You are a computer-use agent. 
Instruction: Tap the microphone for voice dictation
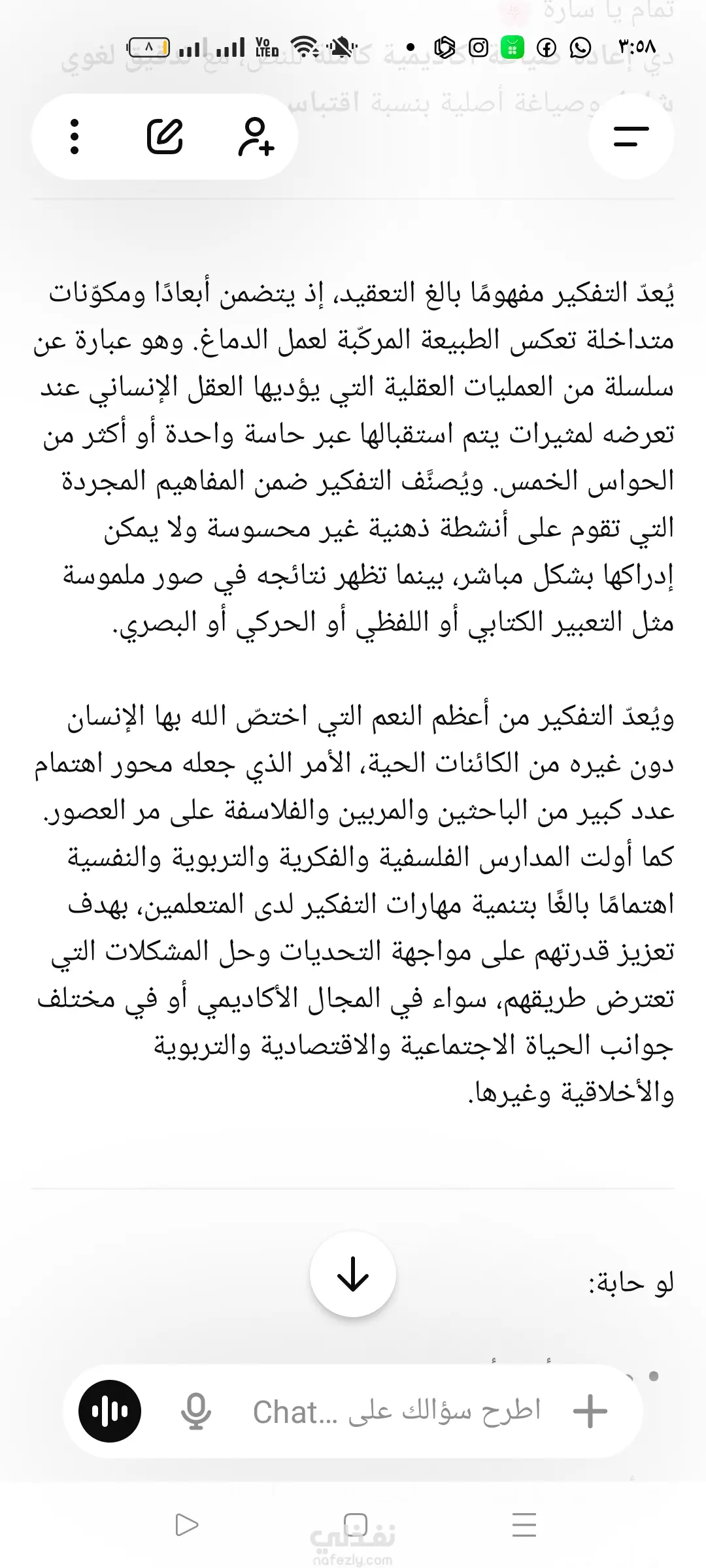(x=195, y=1411)
